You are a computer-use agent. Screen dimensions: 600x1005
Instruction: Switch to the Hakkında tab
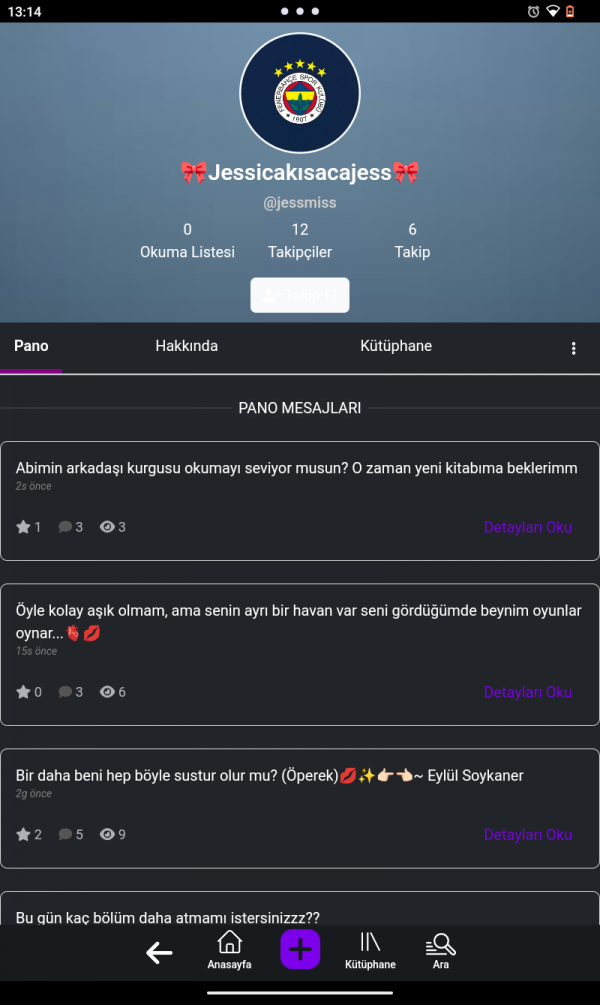coord(186,346)
